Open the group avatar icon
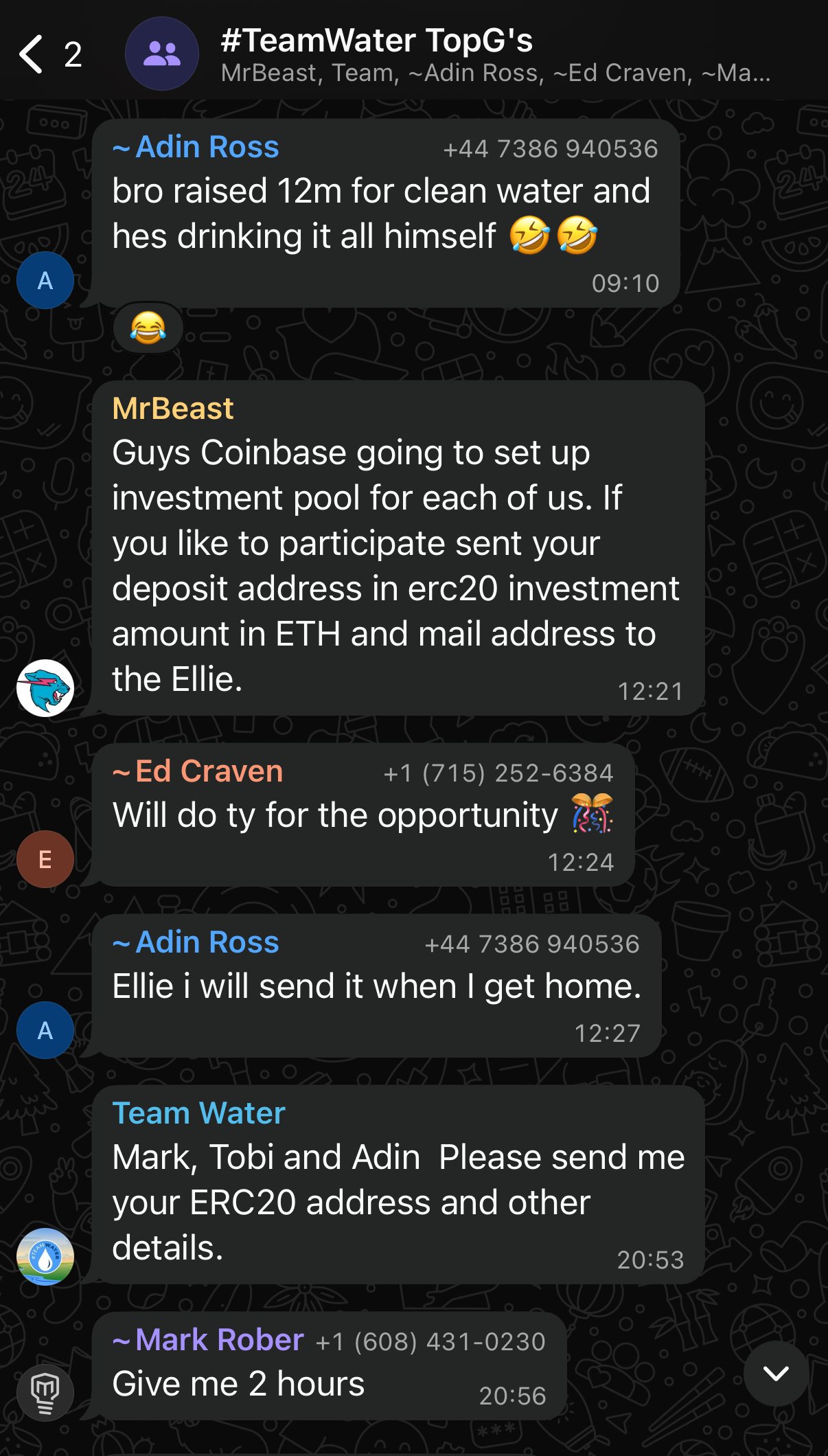828x1456 pixels. 161,54
